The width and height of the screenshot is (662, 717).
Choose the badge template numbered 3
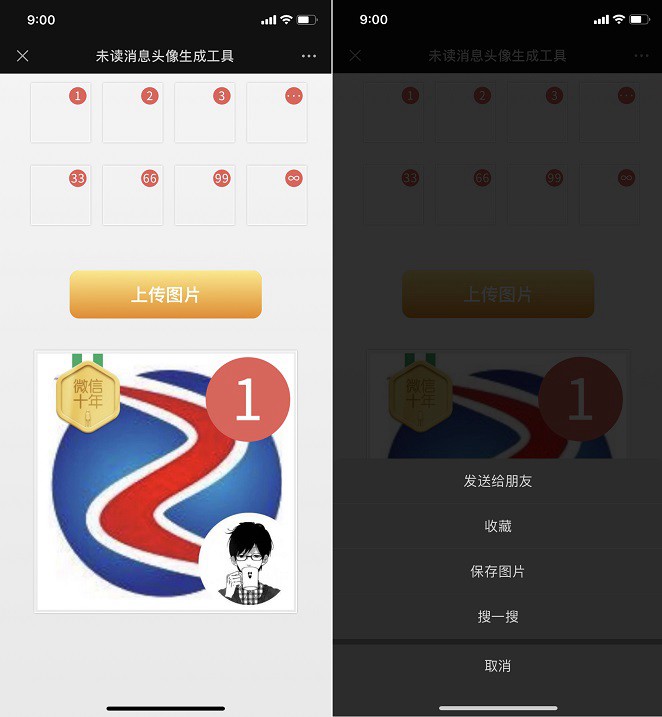(205, 113)
